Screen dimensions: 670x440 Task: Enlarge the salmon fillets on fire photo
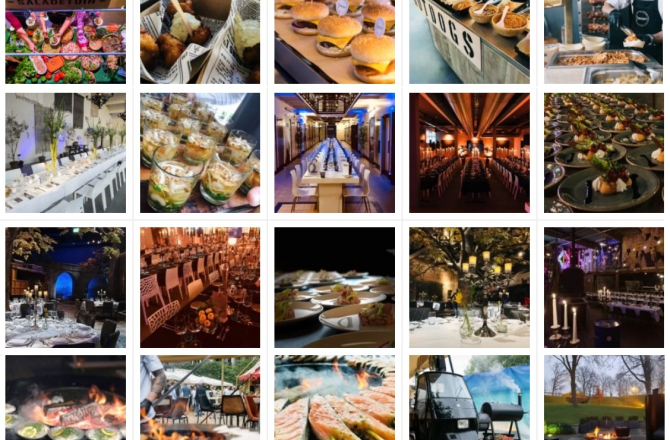click(x=334, y=398)
